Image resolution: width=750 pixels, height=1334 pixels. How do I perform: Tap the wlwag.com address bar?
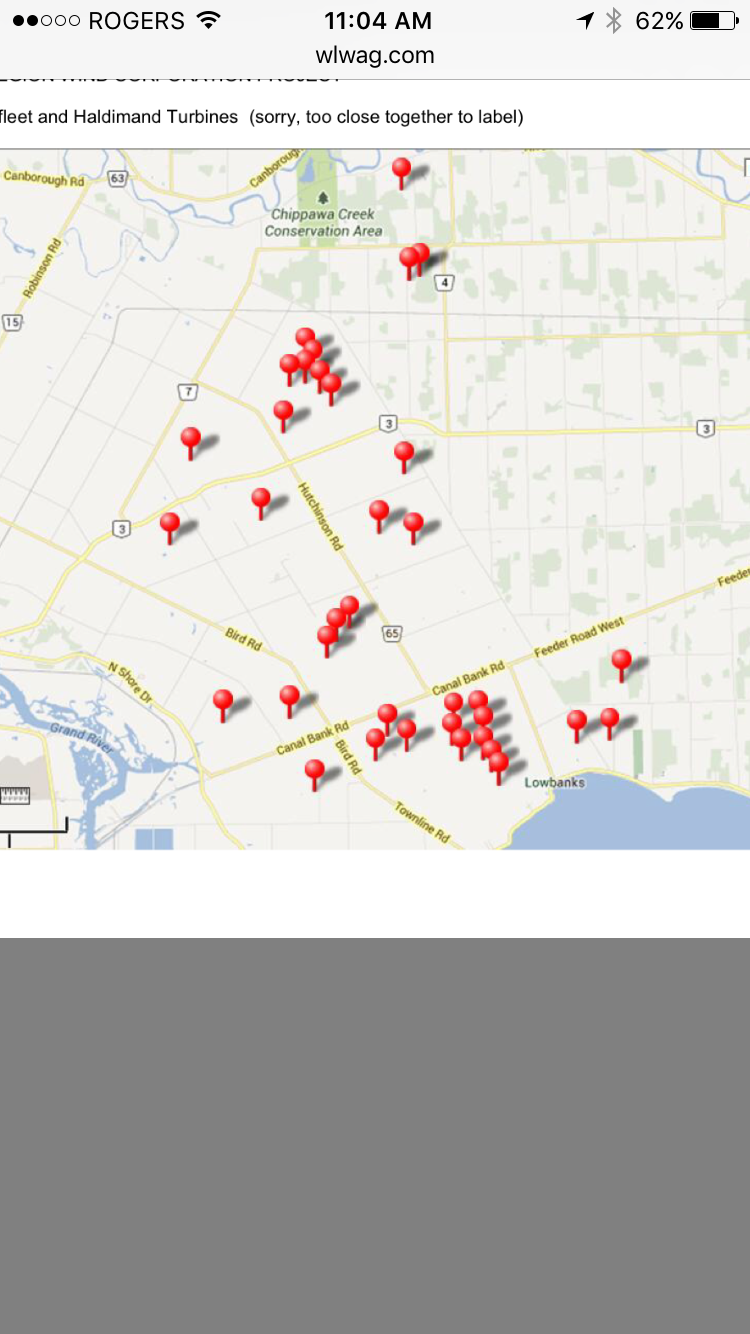(375, 56)
